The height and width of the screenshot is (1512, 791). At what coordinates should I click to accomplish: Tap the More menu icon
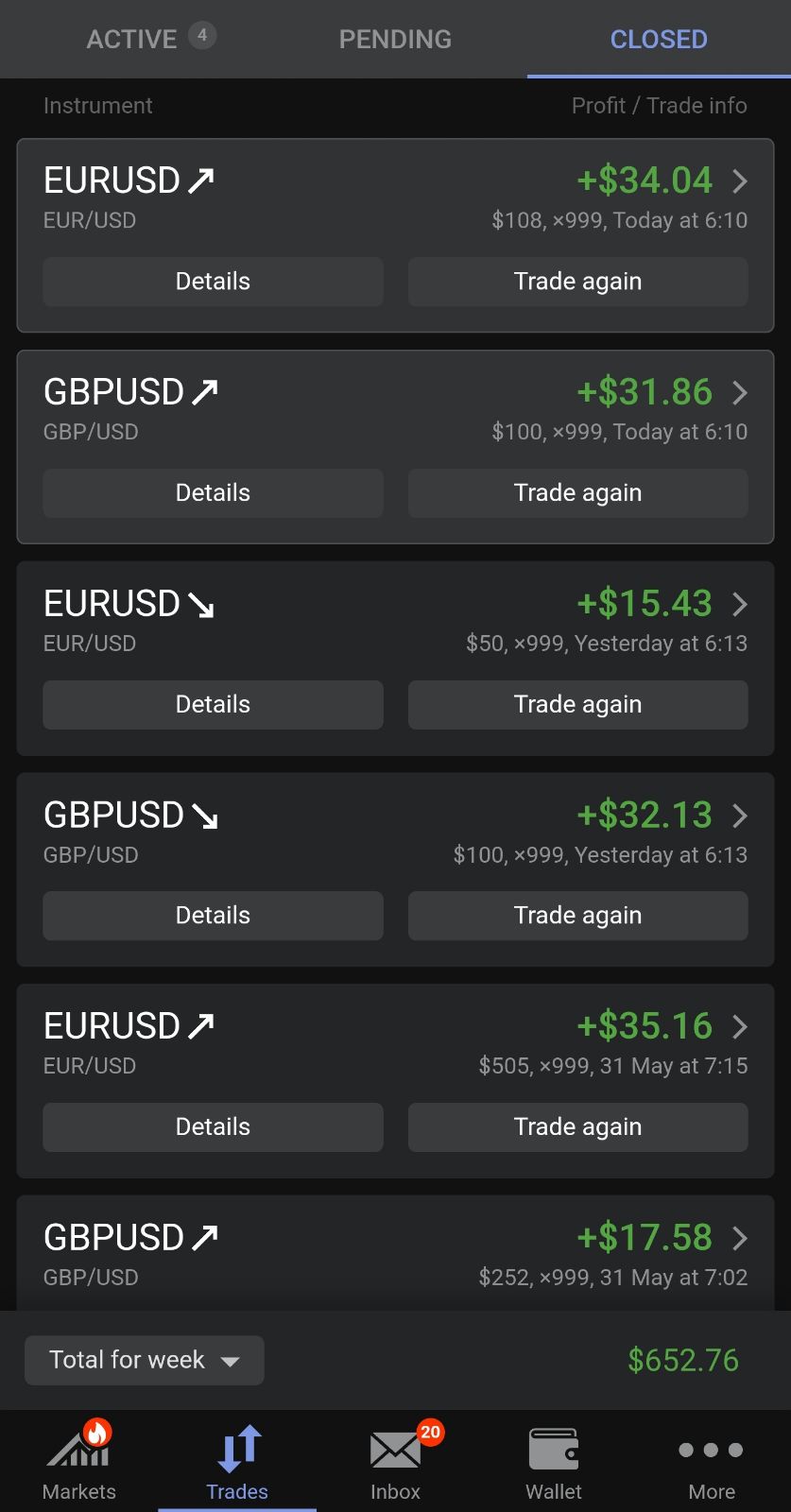(711, 1455)
